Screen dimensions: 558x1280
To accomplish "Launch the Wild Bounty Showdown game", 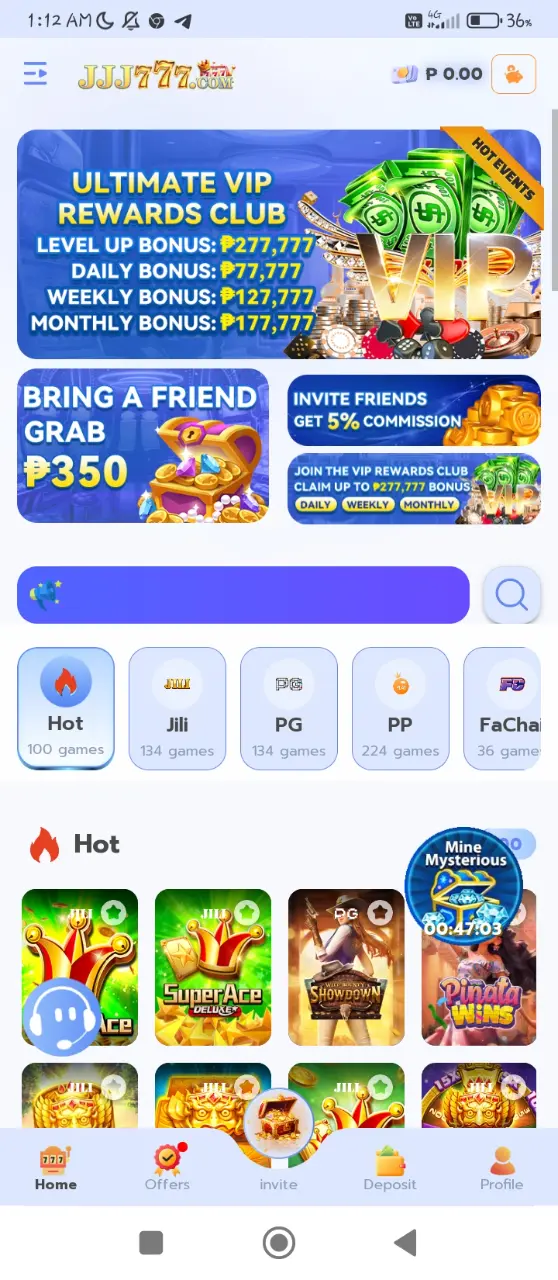I will [x=346, y=967].
